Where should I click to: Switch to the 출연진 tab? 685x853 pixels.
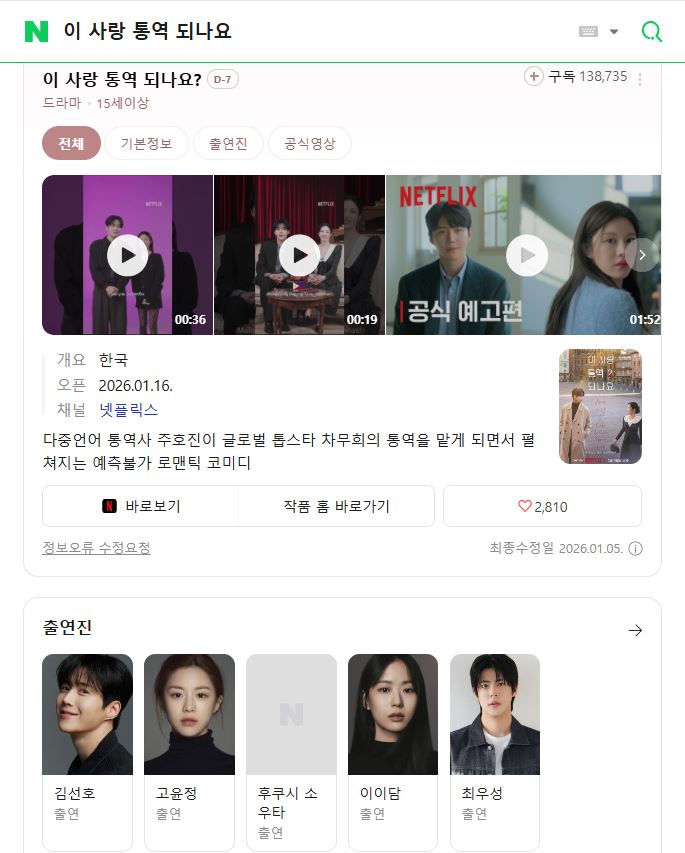tap(228, 143)
